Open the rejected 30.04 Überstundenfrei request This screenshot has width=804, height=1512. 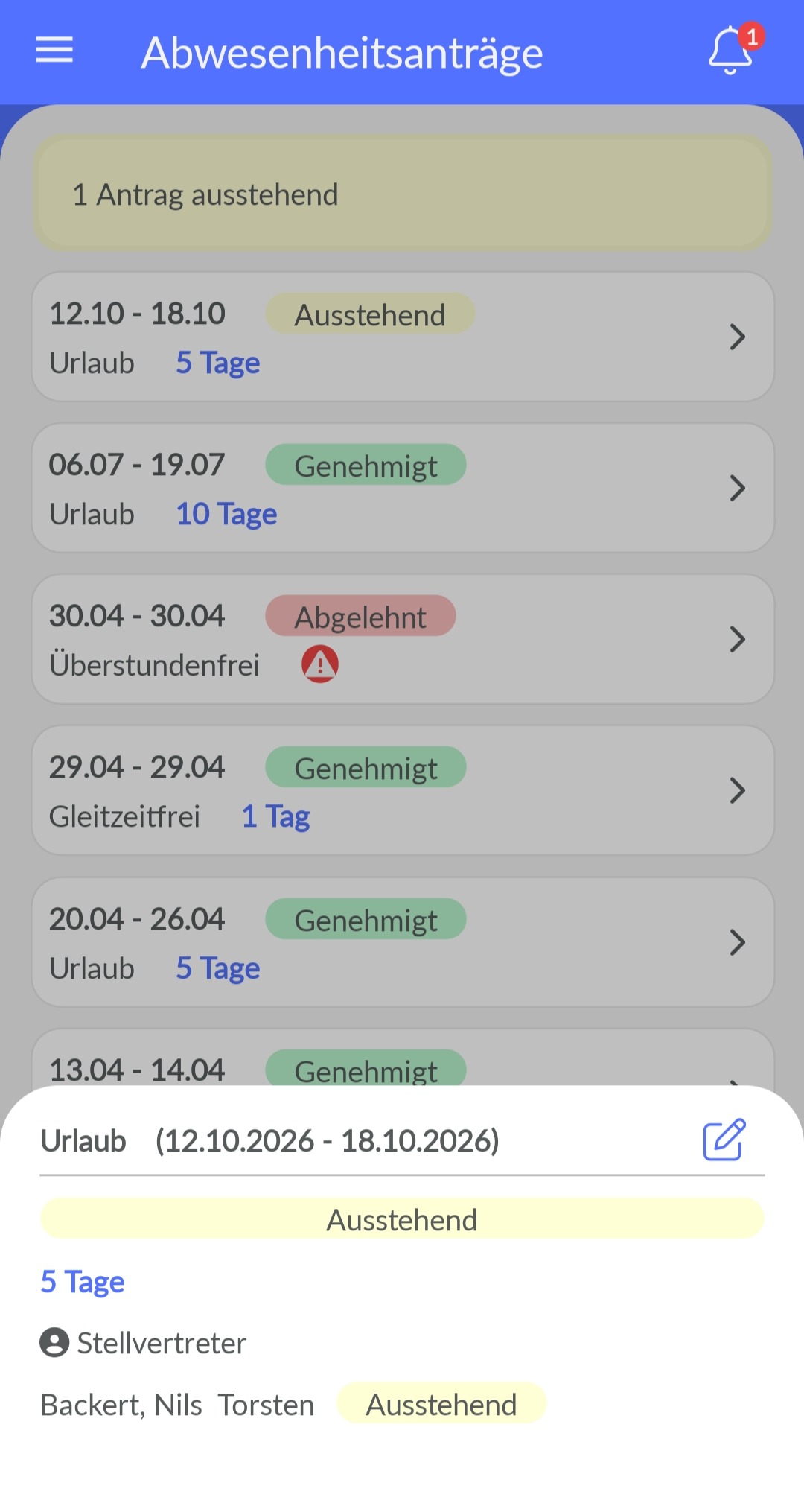[402, 640]
